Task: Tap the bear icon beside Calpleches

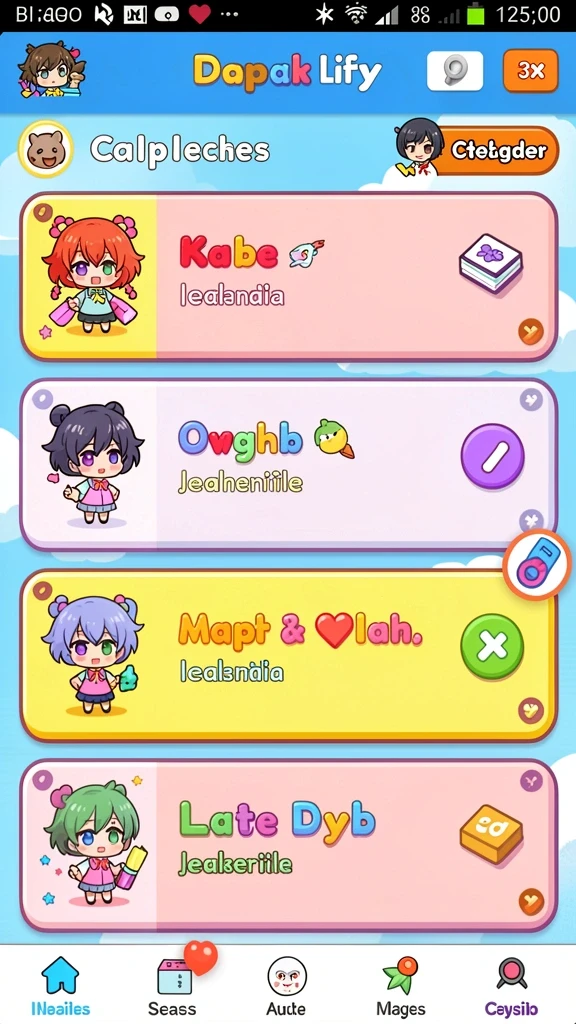Action: (x=46, y=150)
